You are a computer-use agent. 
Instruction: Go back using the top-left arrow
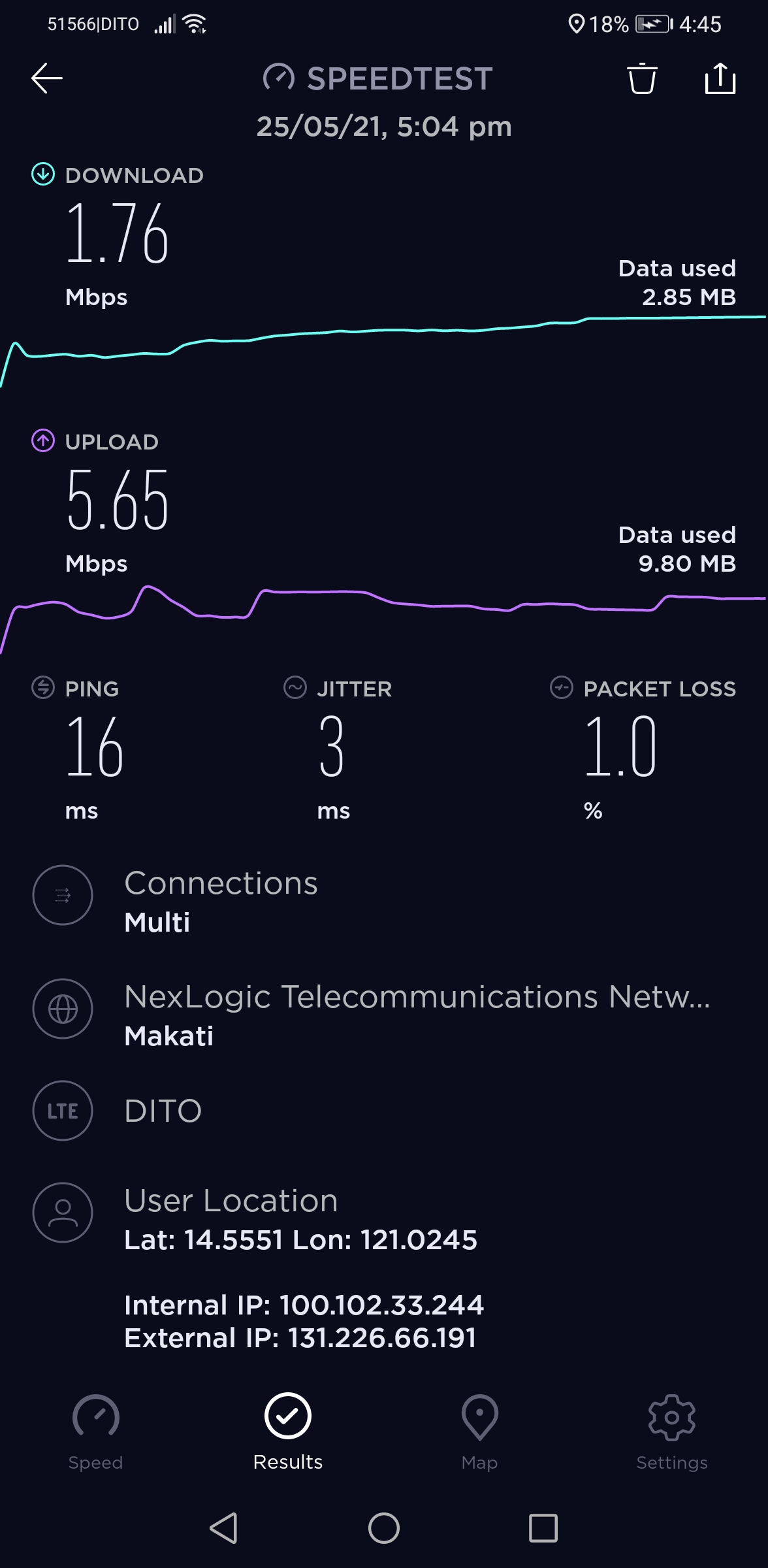point(47,78)
